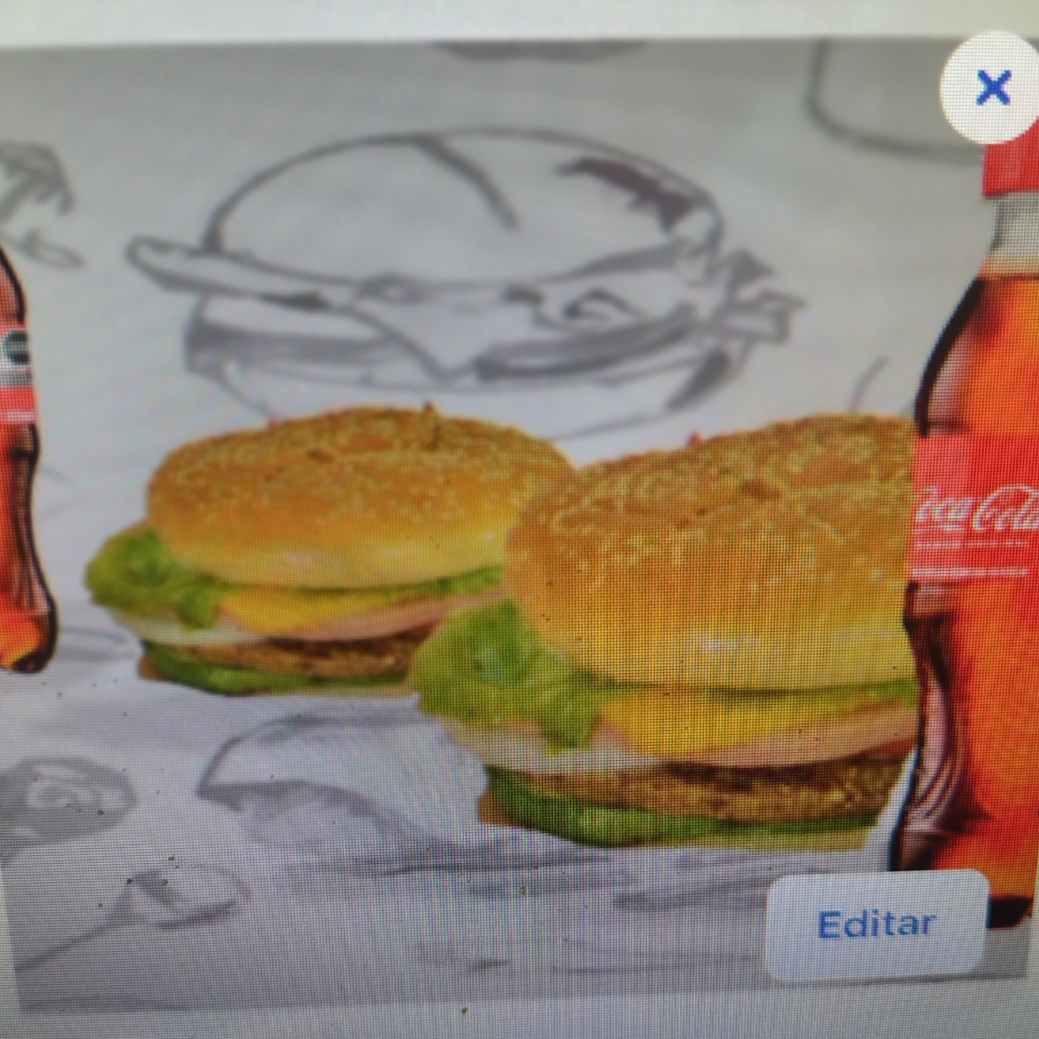The image size is (1039, 1039).
Task: Tap the Editar button
Action: (x=876, y=924)
